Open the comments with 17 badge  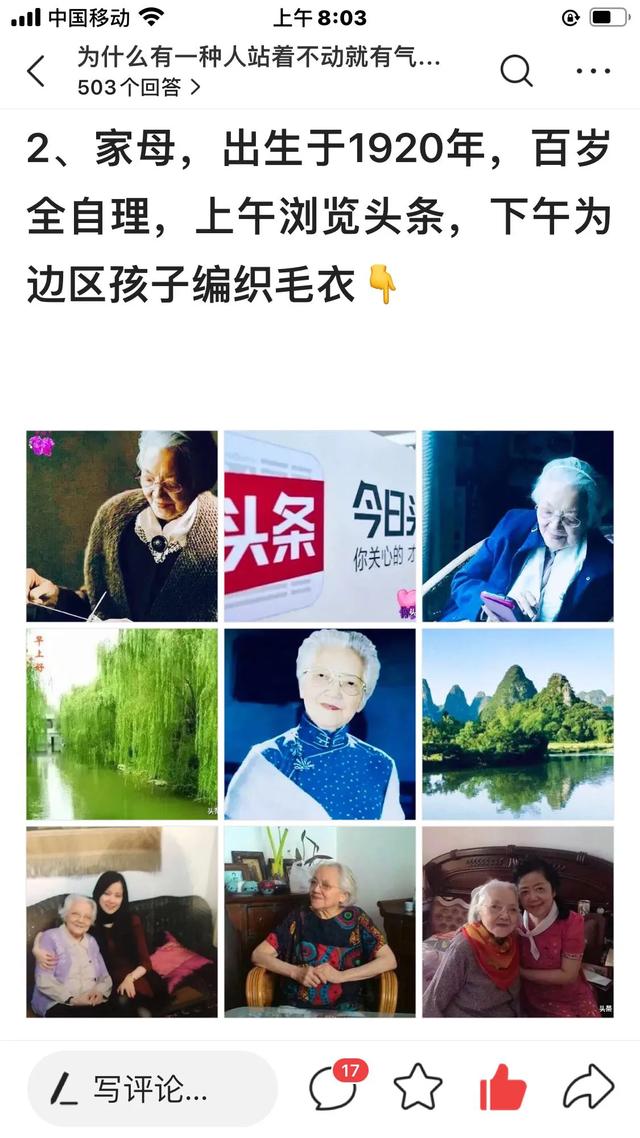click(x=333, y=1086)
